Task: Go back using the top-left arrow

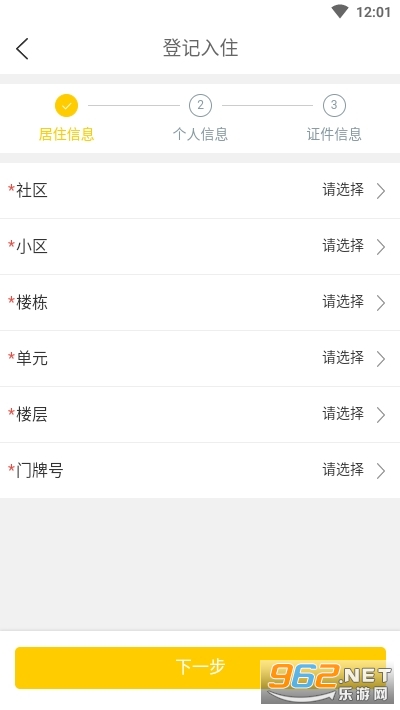Action: (22, 48)
